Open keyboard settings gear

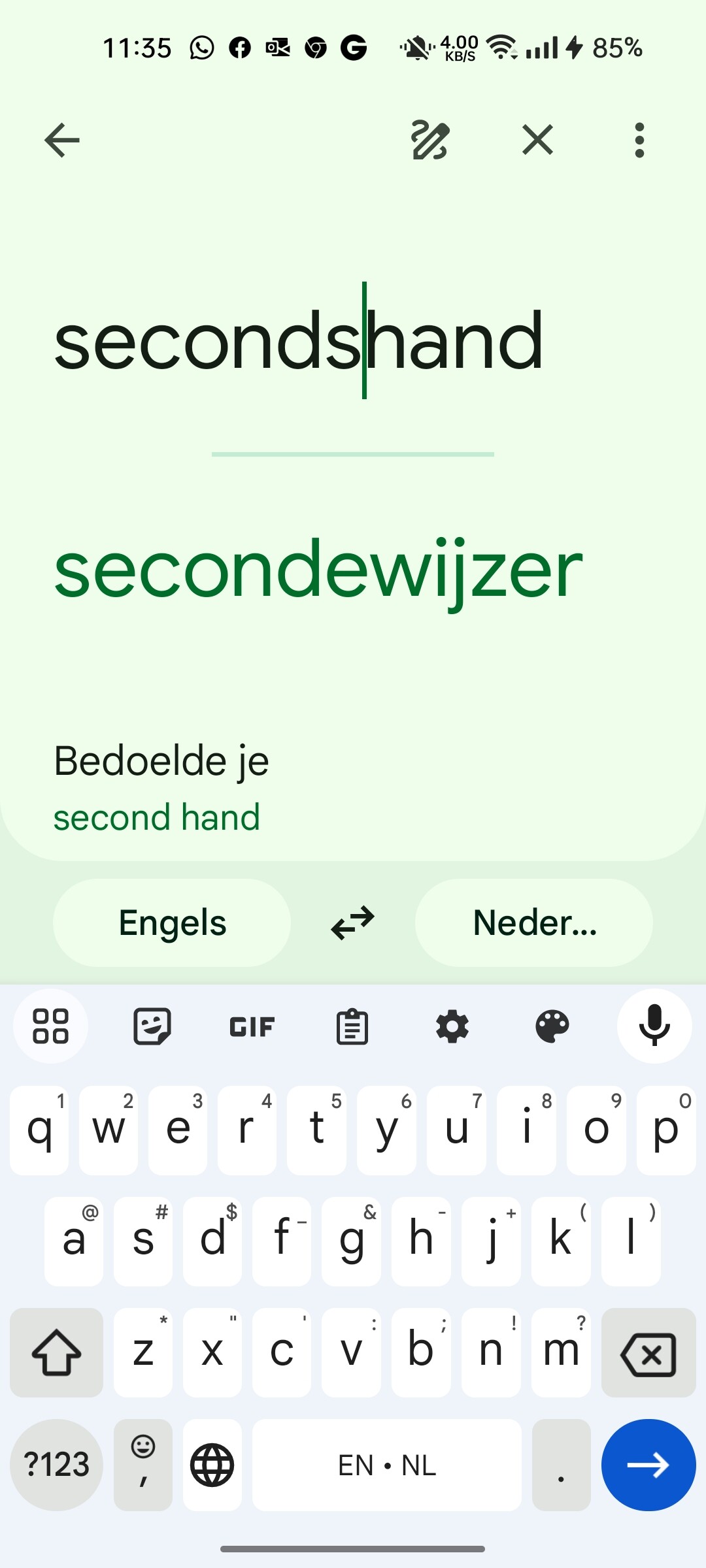[x=452, y=1026]
